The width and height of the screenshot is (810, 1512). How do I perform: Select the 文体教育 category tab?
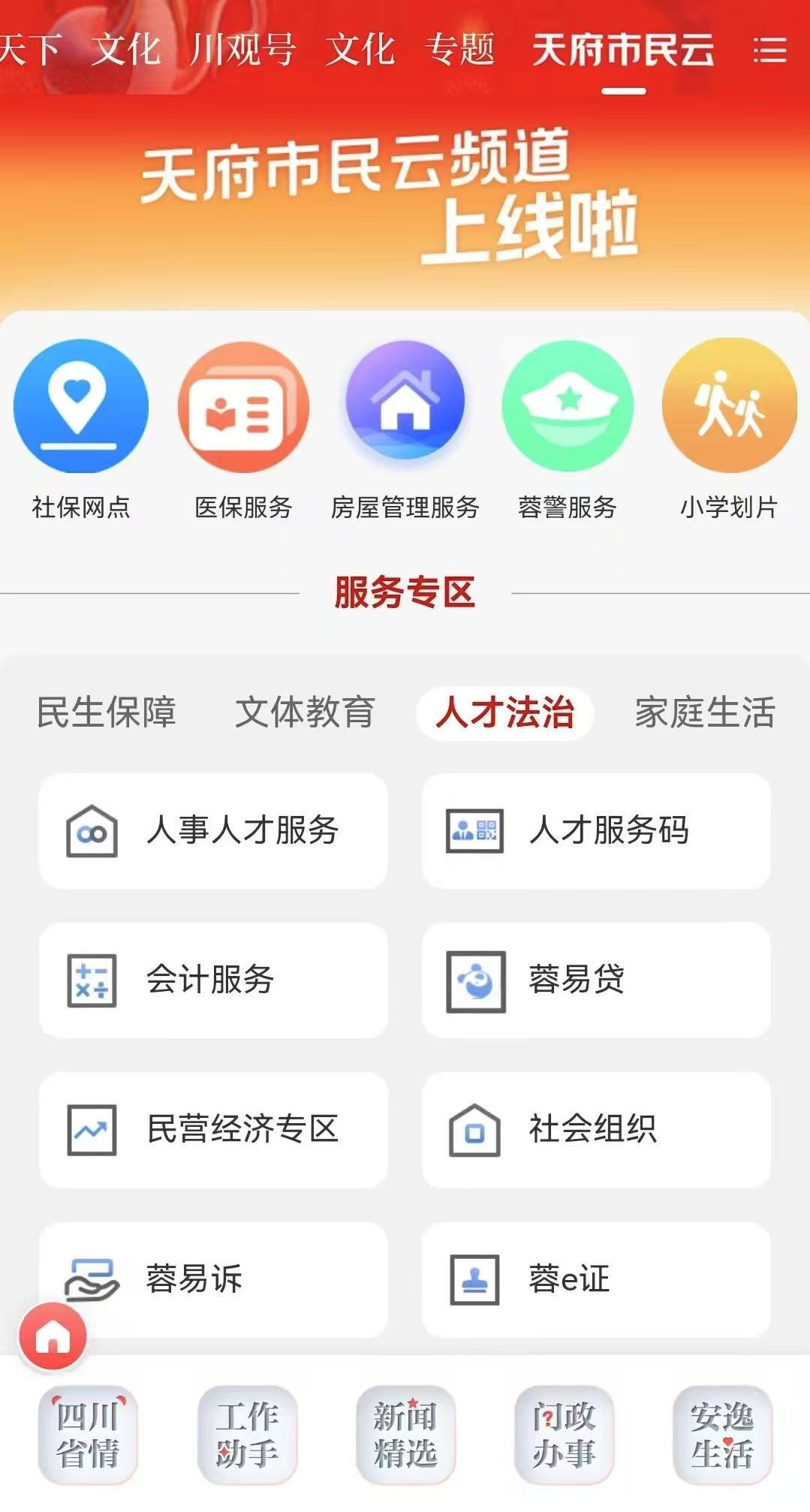(x=305, y=712)
